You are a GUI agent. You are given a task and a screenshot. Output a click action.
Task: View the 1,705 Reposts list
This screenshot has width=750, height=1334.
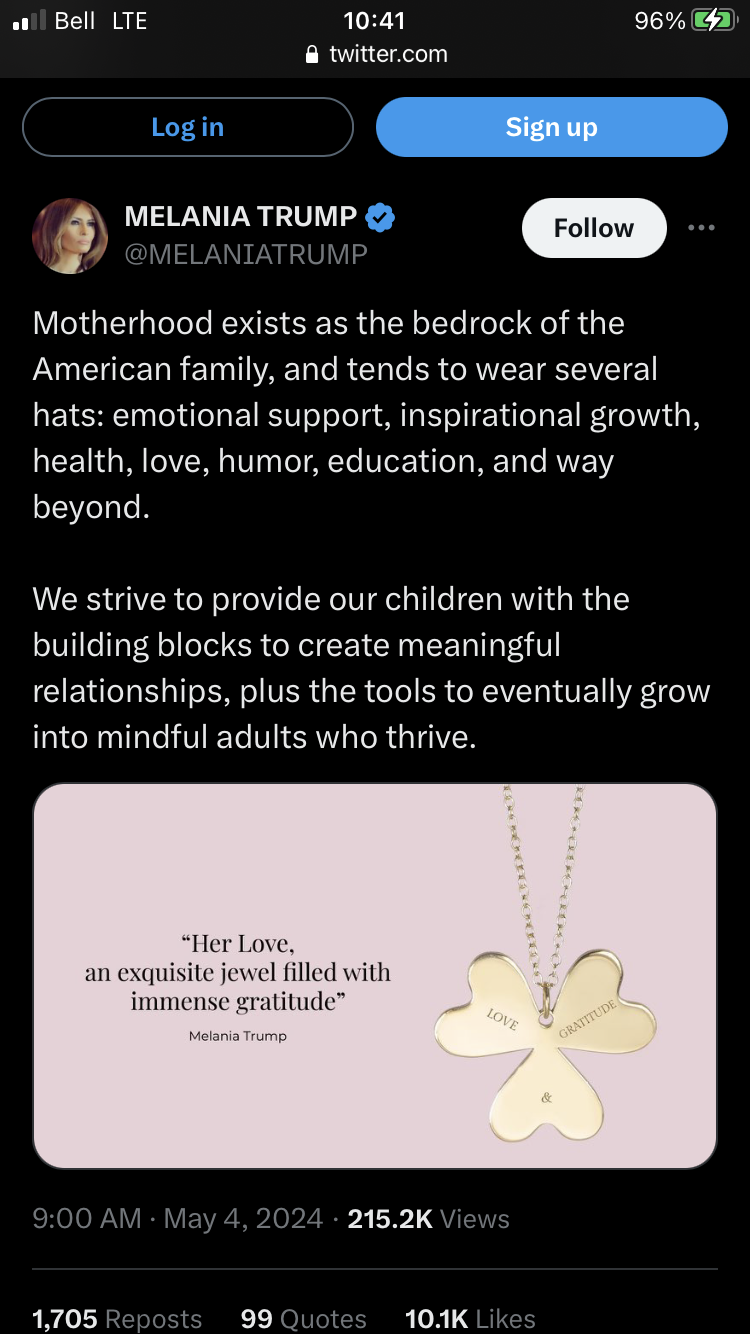pos(117,1319)
